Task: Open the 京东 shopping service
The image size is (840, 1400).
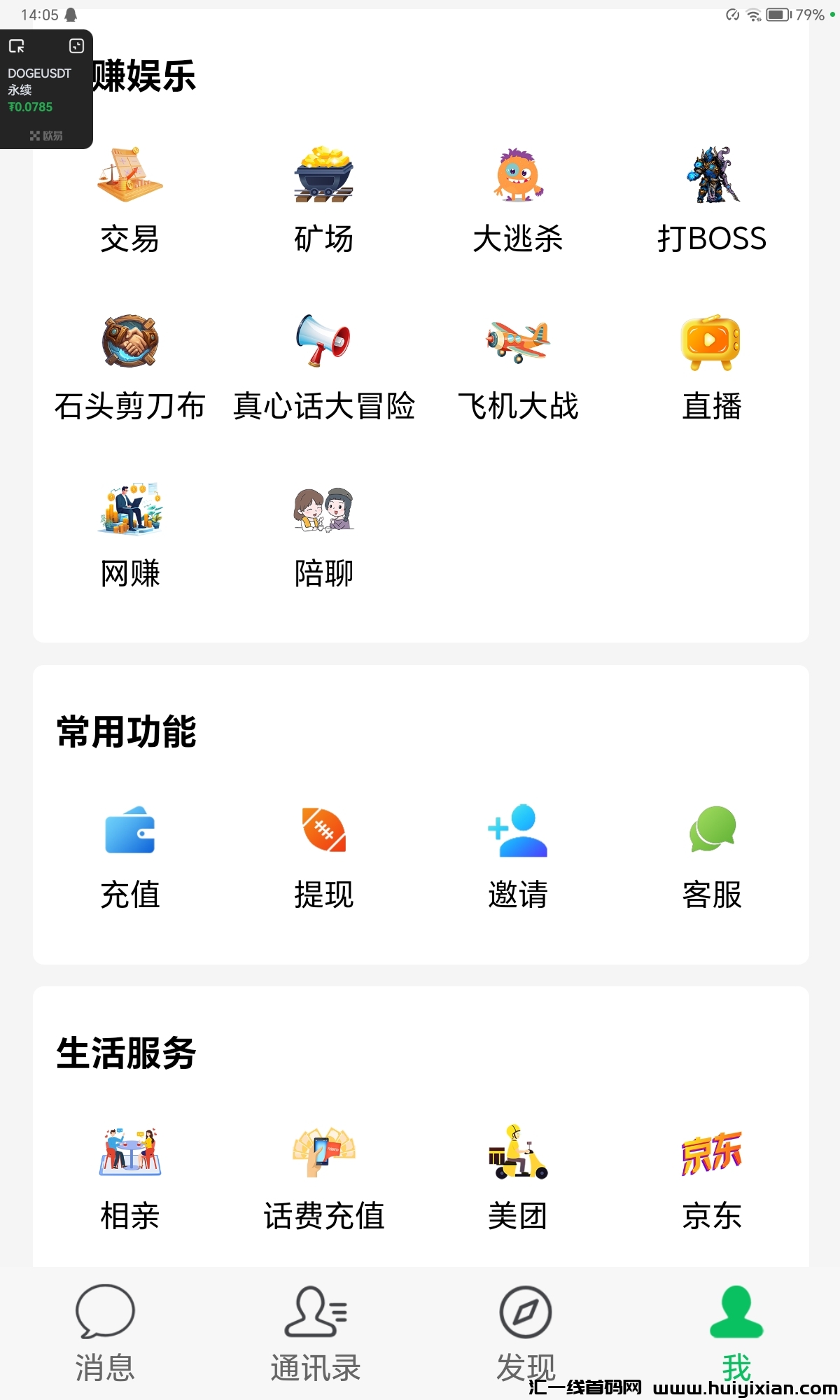Action: click(711, 1183)
